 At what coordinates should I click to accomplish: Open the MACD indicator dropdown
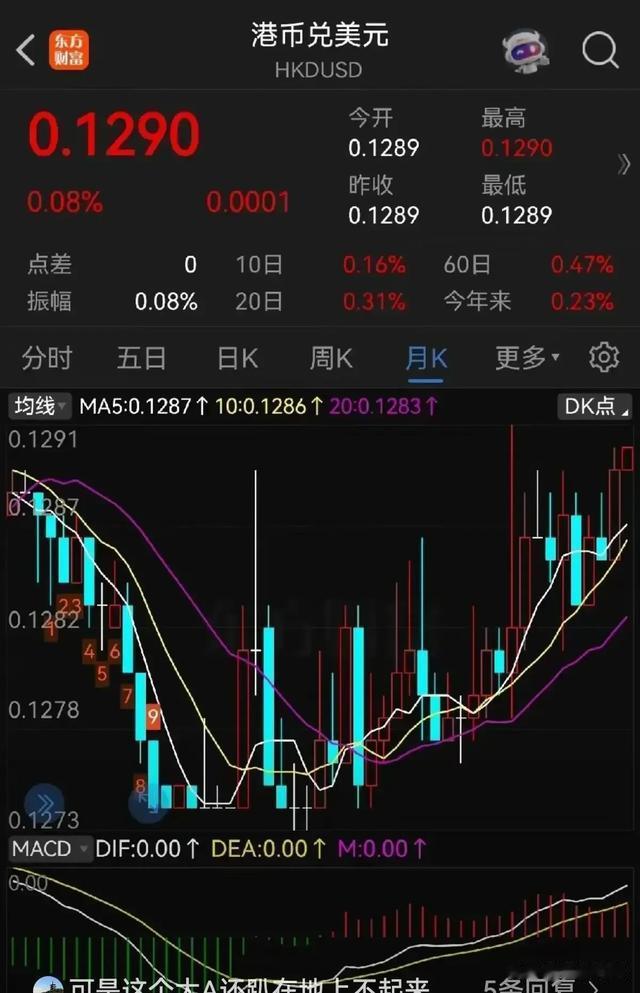(x=48, y=849)
